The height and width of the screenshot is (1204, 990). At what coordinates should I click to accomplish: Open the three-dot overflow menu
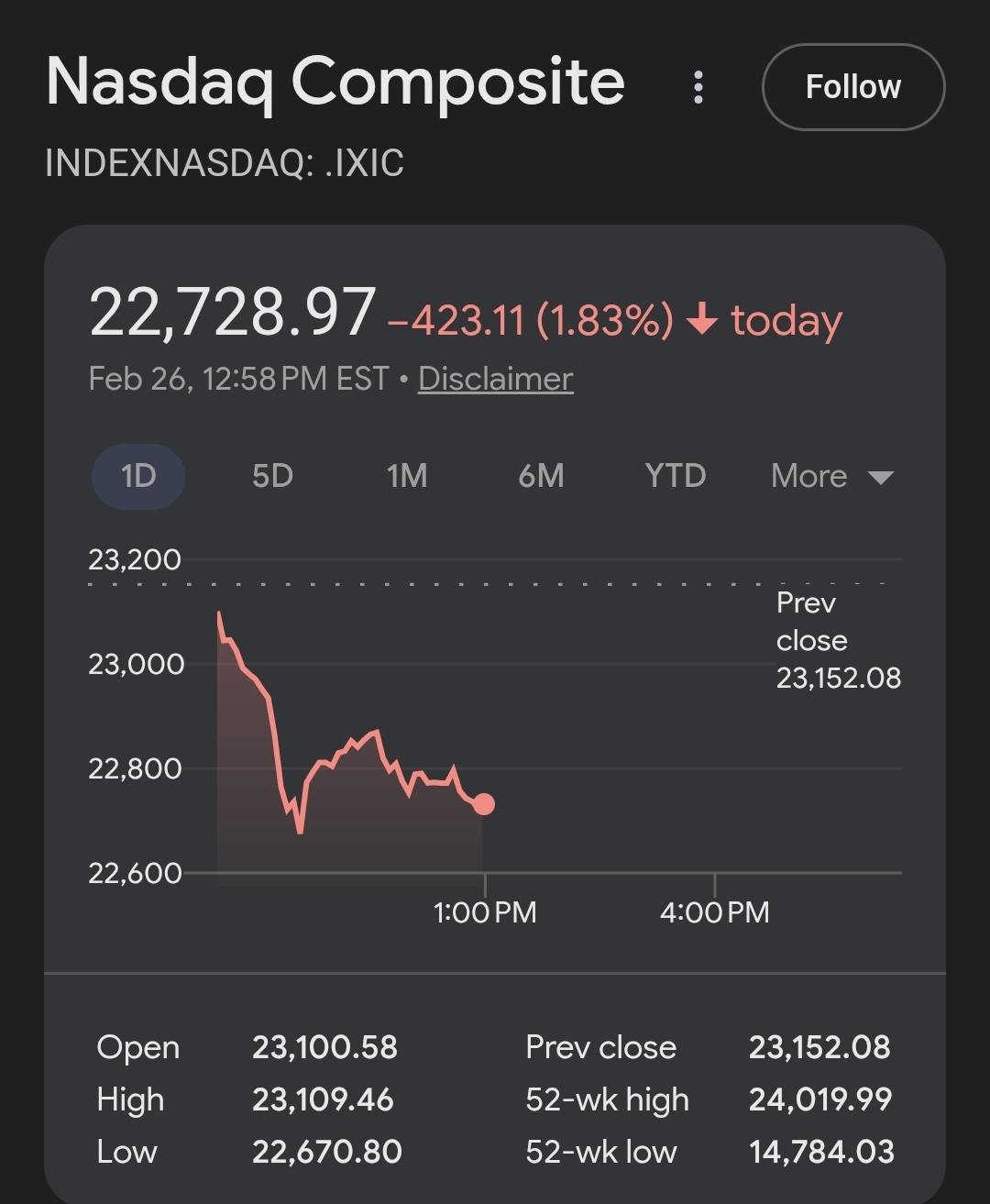click(x=698, y=87)
